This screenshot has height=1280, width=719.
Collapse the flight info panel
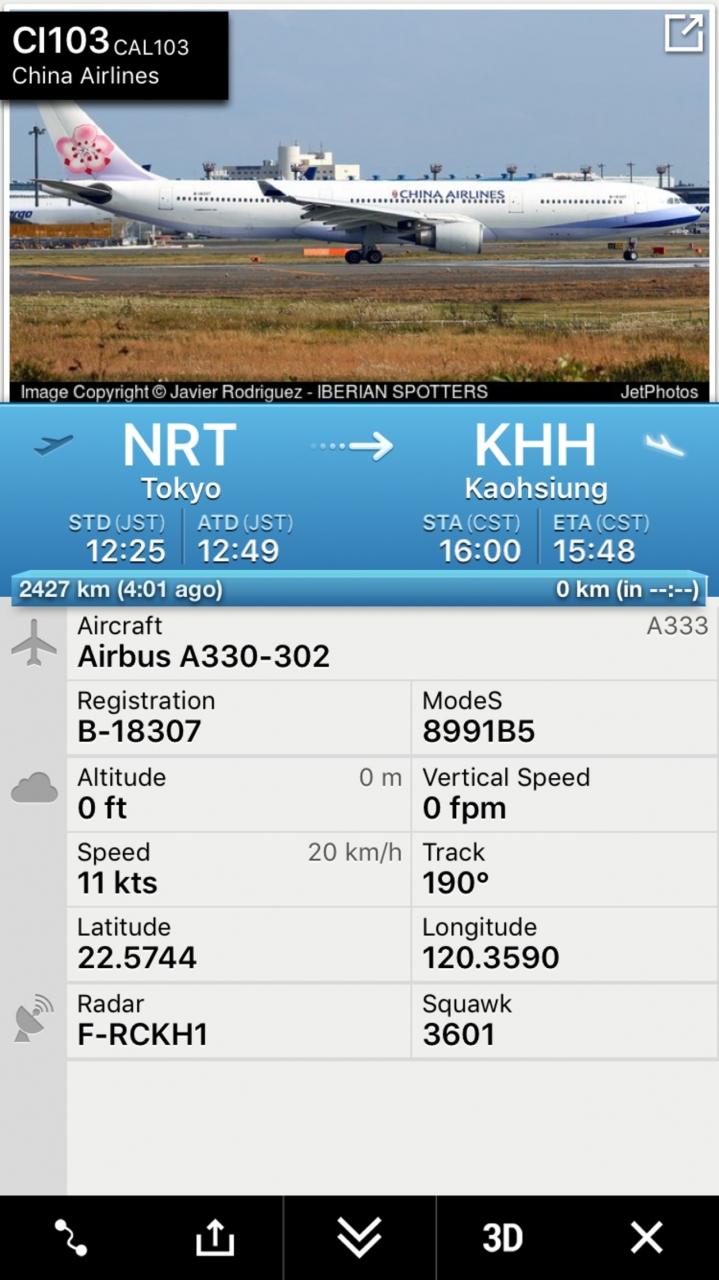(359, 1238)
